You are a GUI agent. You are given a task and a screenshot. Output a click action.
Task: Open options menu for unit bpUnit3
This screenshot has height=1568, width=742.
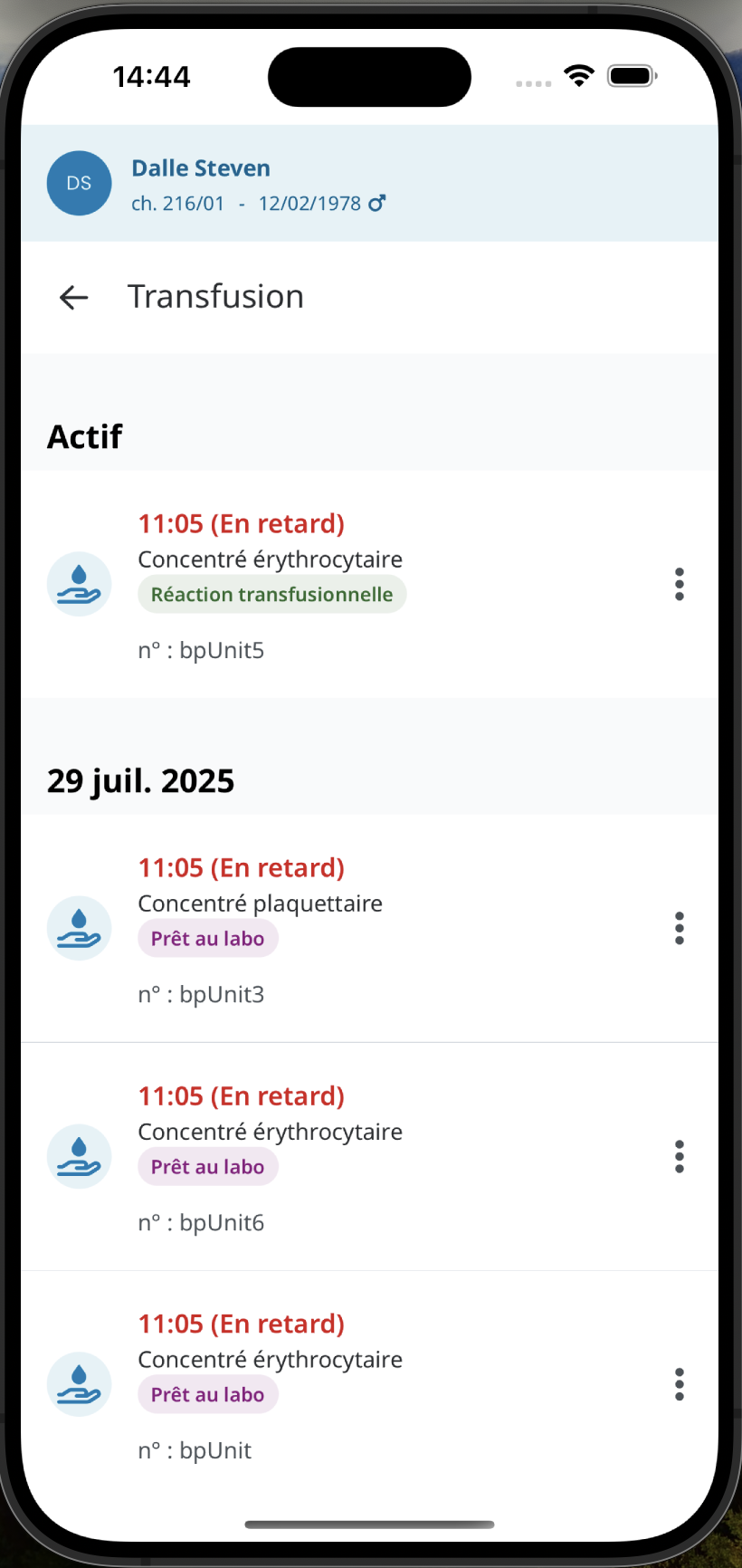pos(679,929)
